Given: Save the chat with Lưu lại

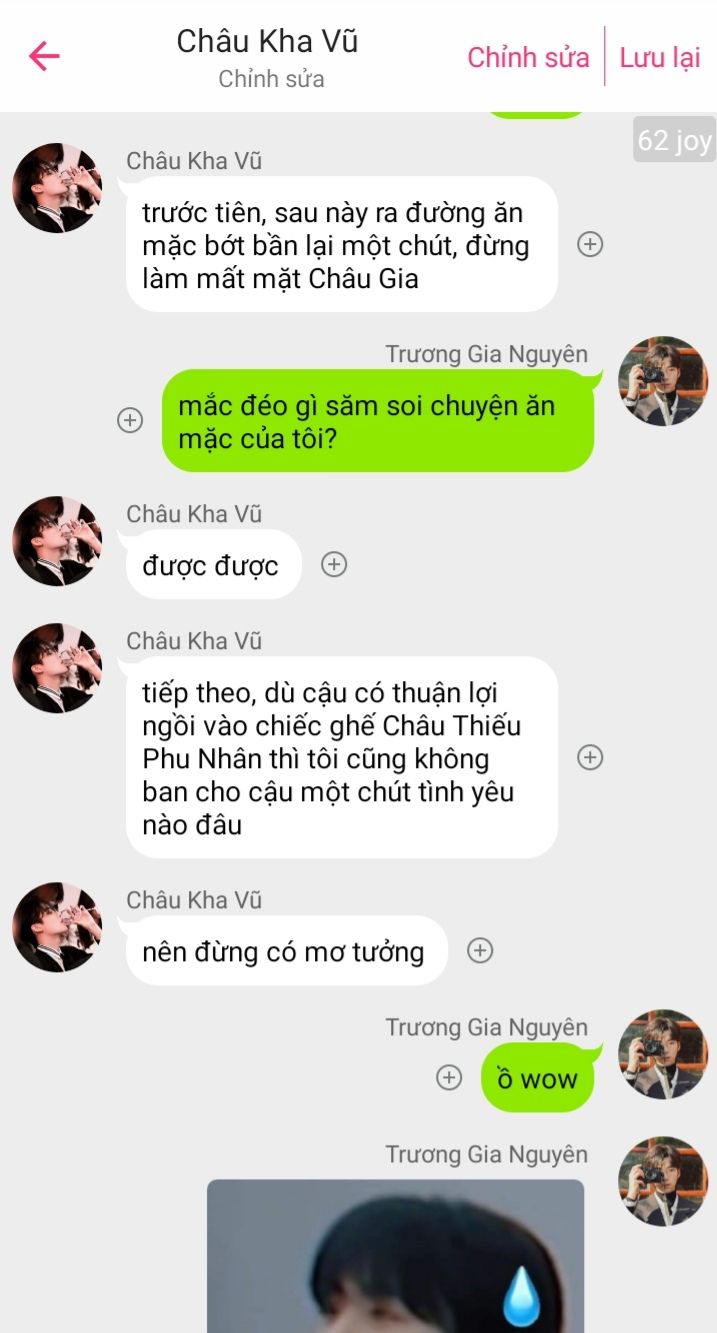Looking at the screenshot, I should coord(660,58).
